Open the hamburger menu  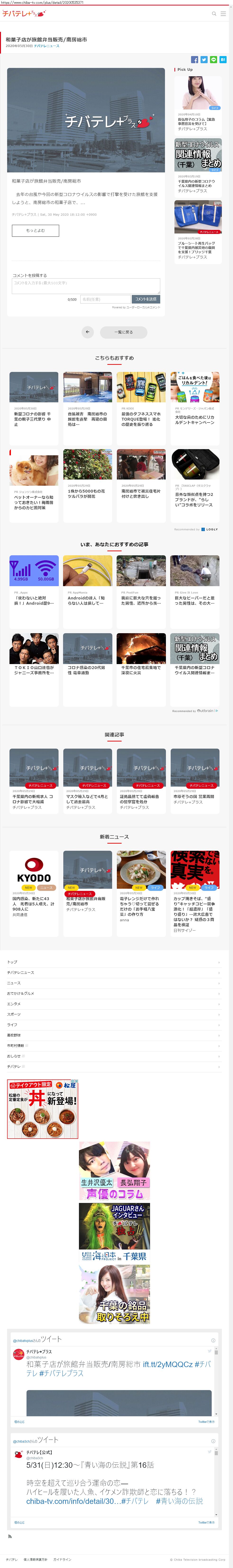tap(223, 13)
